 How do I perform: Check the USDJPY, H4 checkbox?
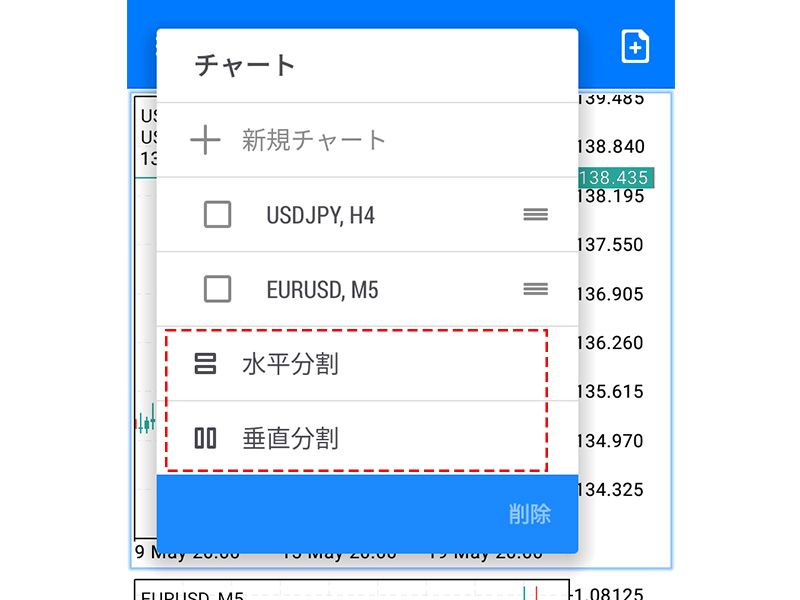217,215
